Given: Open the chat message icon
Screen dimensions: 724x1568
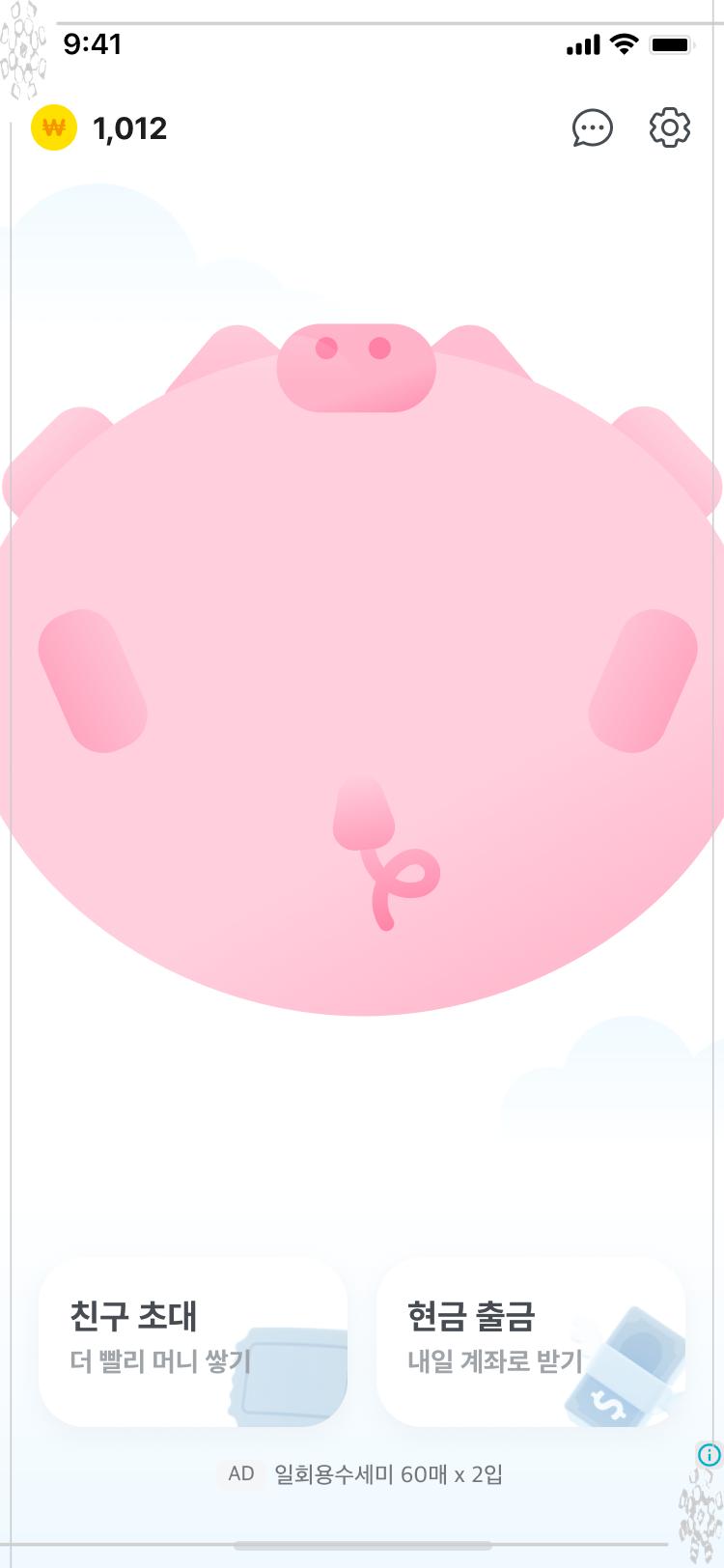Looking at the screenshot, I should pos(592,127).
